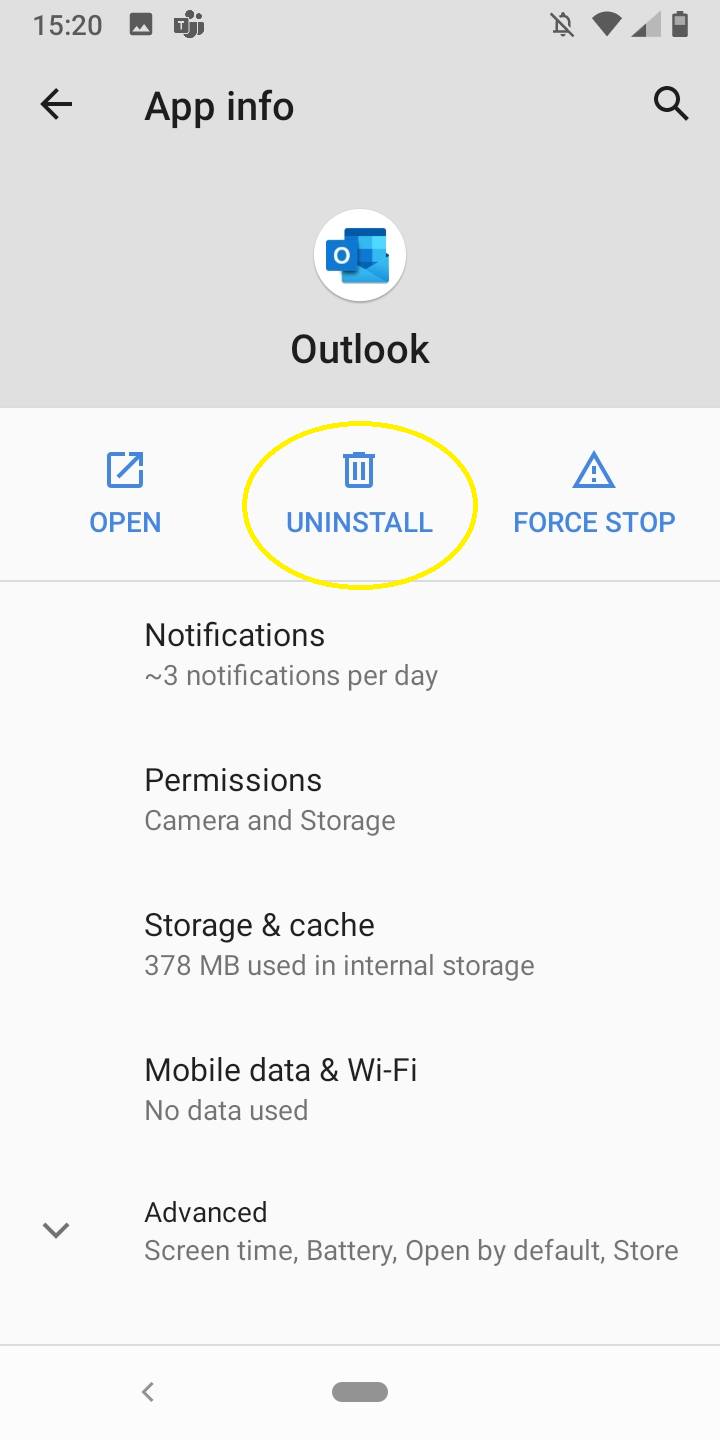View Permissions for Camera and Storage
This screenshot has width=720, height=1440.
[x=270, y=799]
